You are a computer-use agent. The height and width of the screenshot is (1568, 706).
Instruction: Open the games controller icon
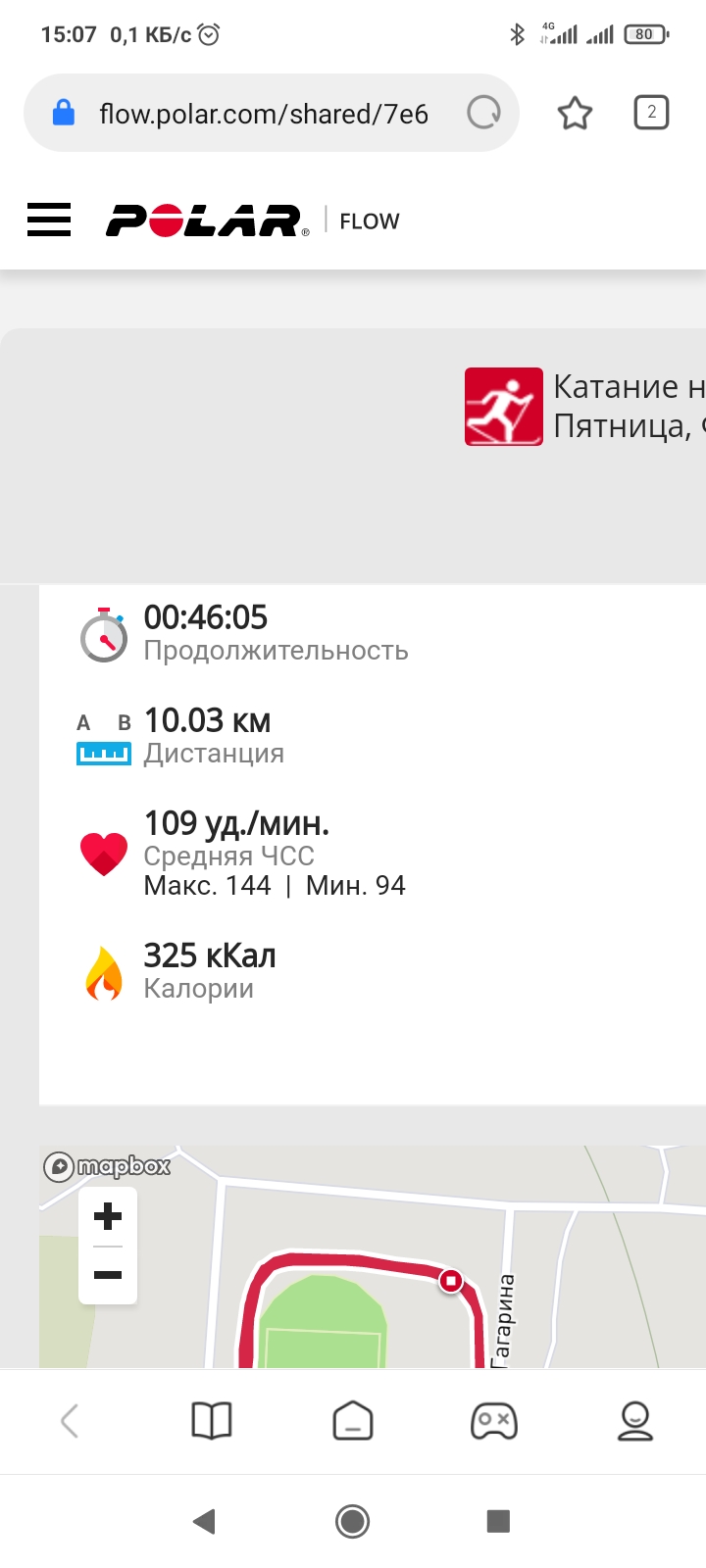tap(494, 1420)
